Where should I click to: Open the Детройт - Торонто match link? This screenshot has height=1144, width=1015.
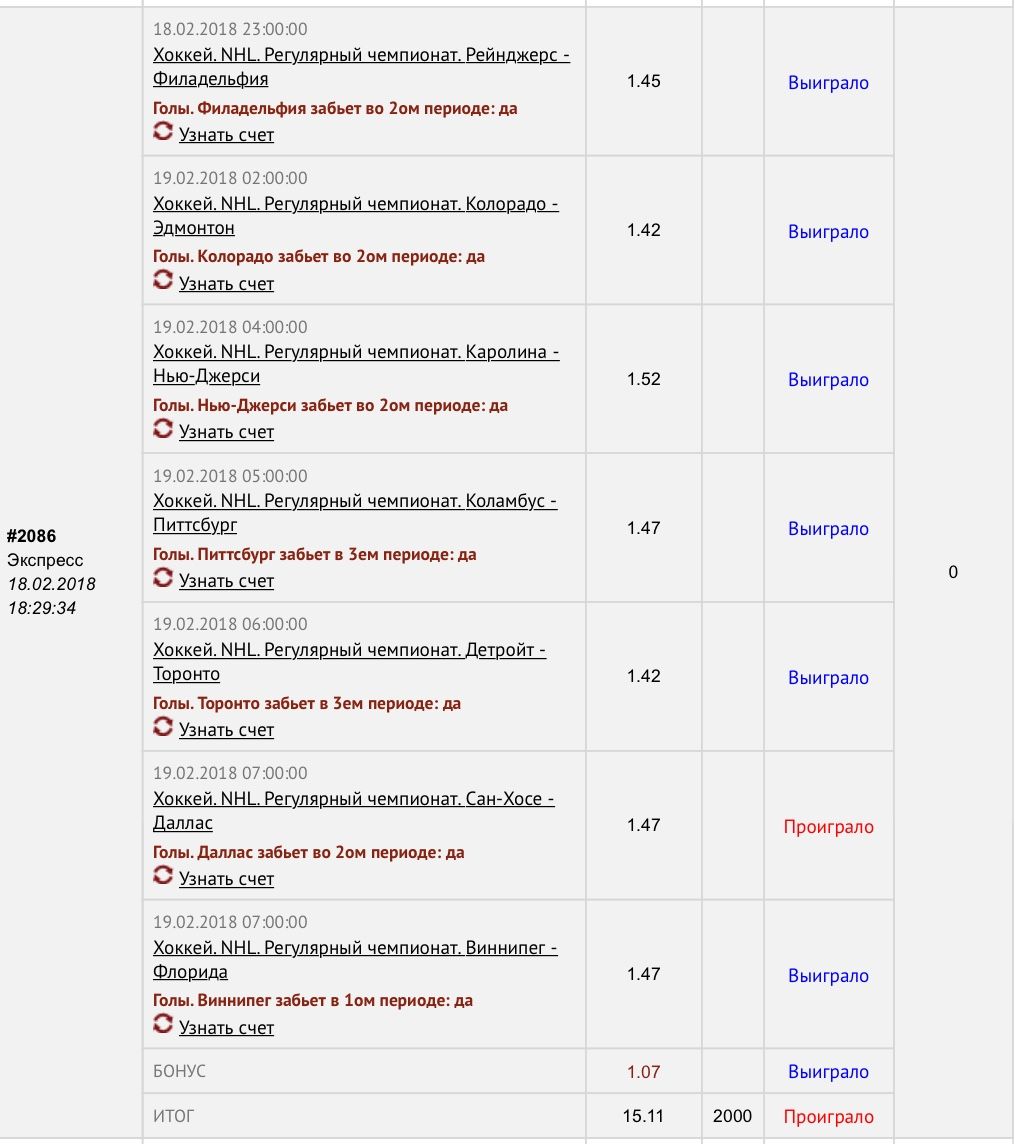click(349, 651)
